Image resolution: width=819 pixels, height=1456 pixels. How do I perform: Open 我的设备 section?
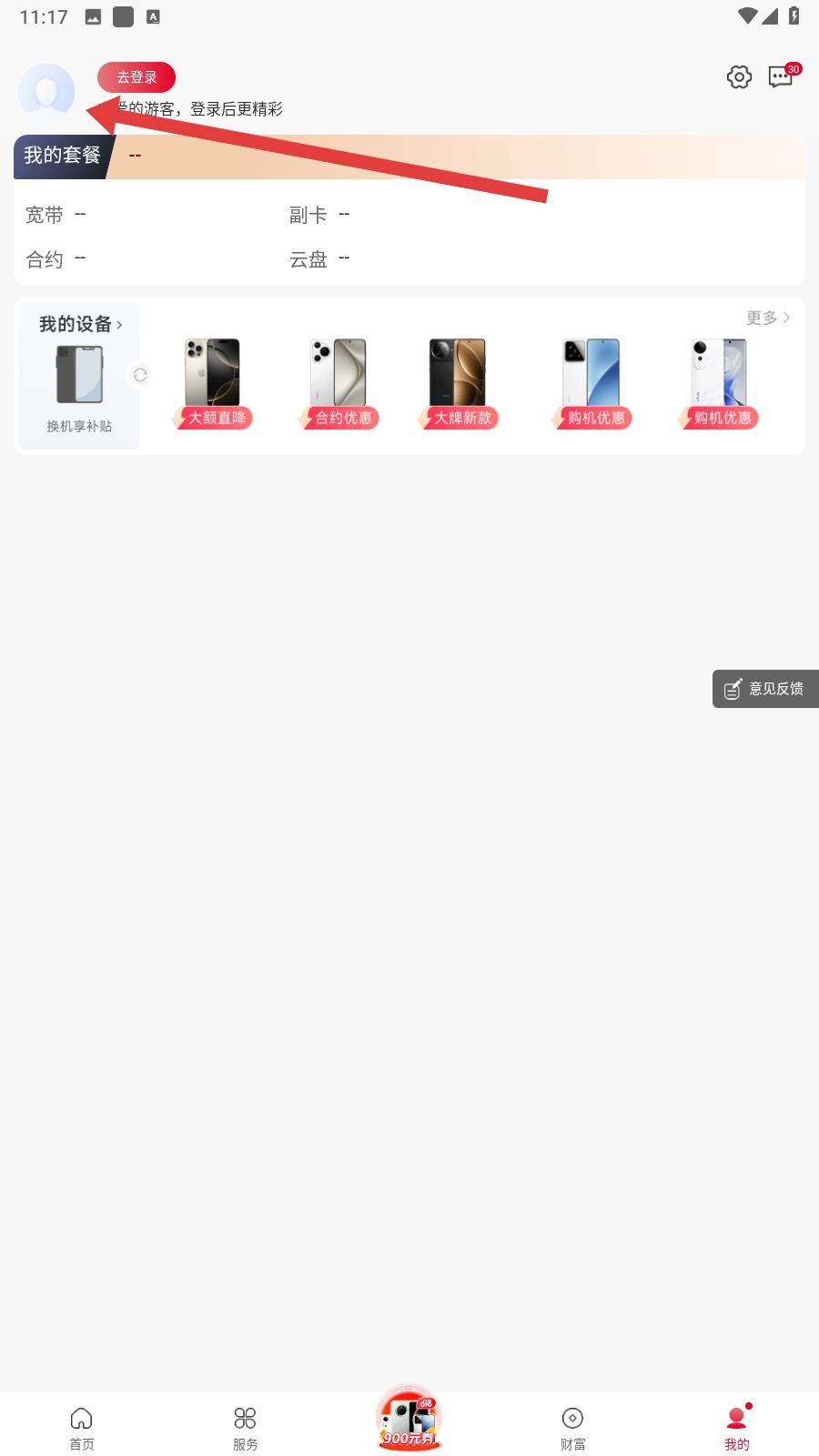(x=80, y=324)
